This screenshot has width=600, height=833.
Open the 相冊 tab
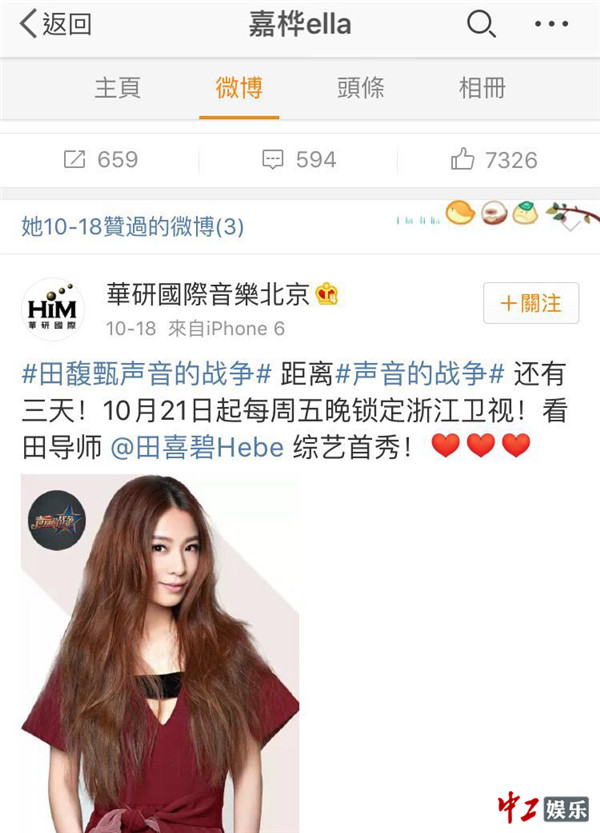(x=482, y=88)
